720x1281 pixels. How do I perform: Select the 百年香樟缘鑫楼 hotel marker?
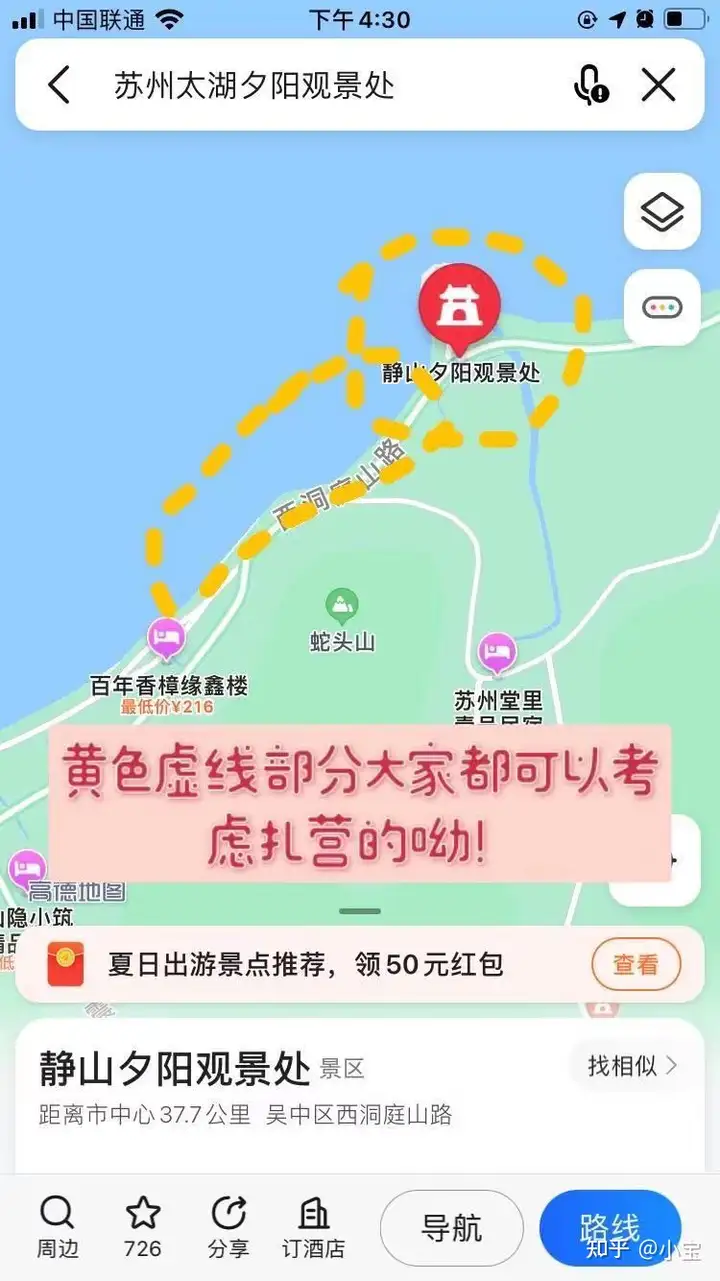(x=166, y=638)
